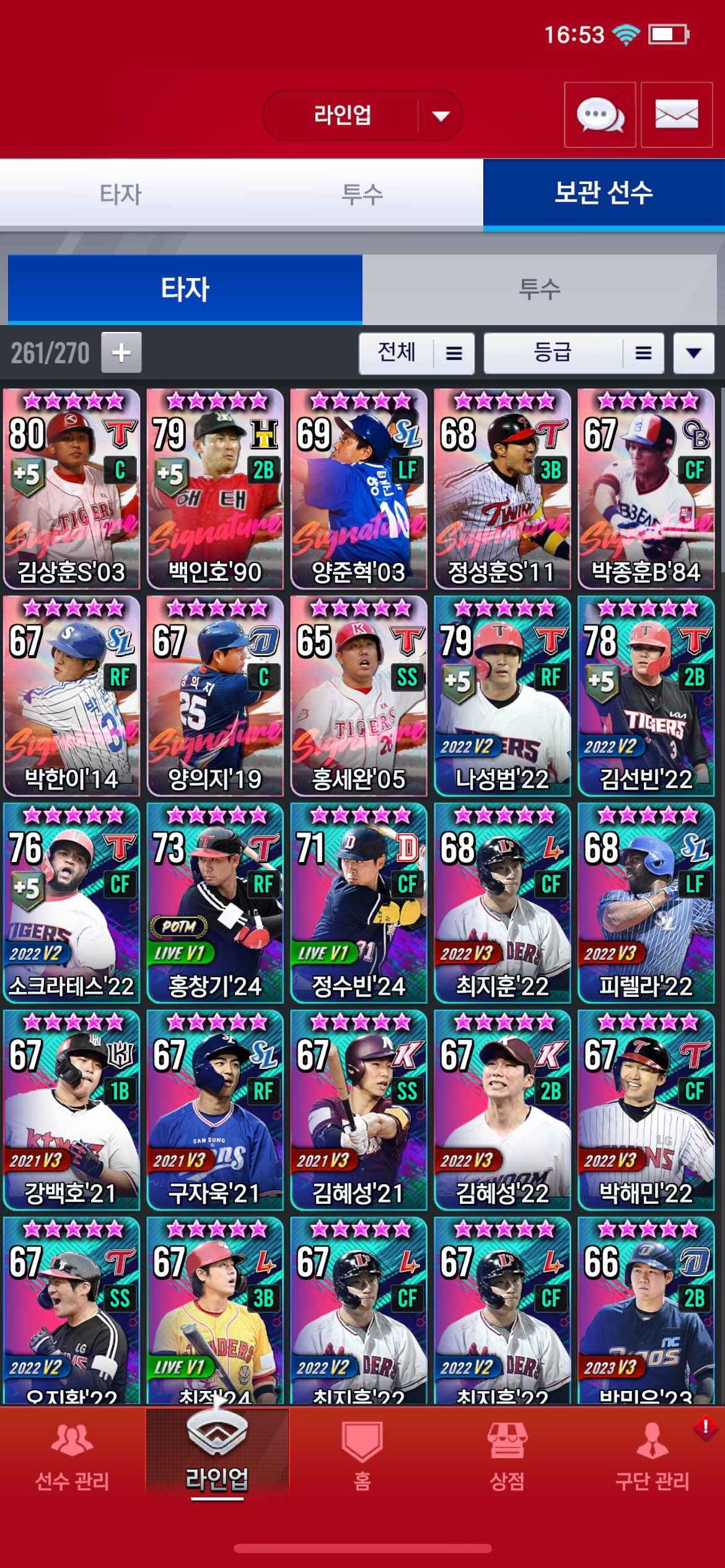The height and width of the screenshot is (1568, 725).
Task: Open the 강백호'21 player card
Action: [71, 1110]
